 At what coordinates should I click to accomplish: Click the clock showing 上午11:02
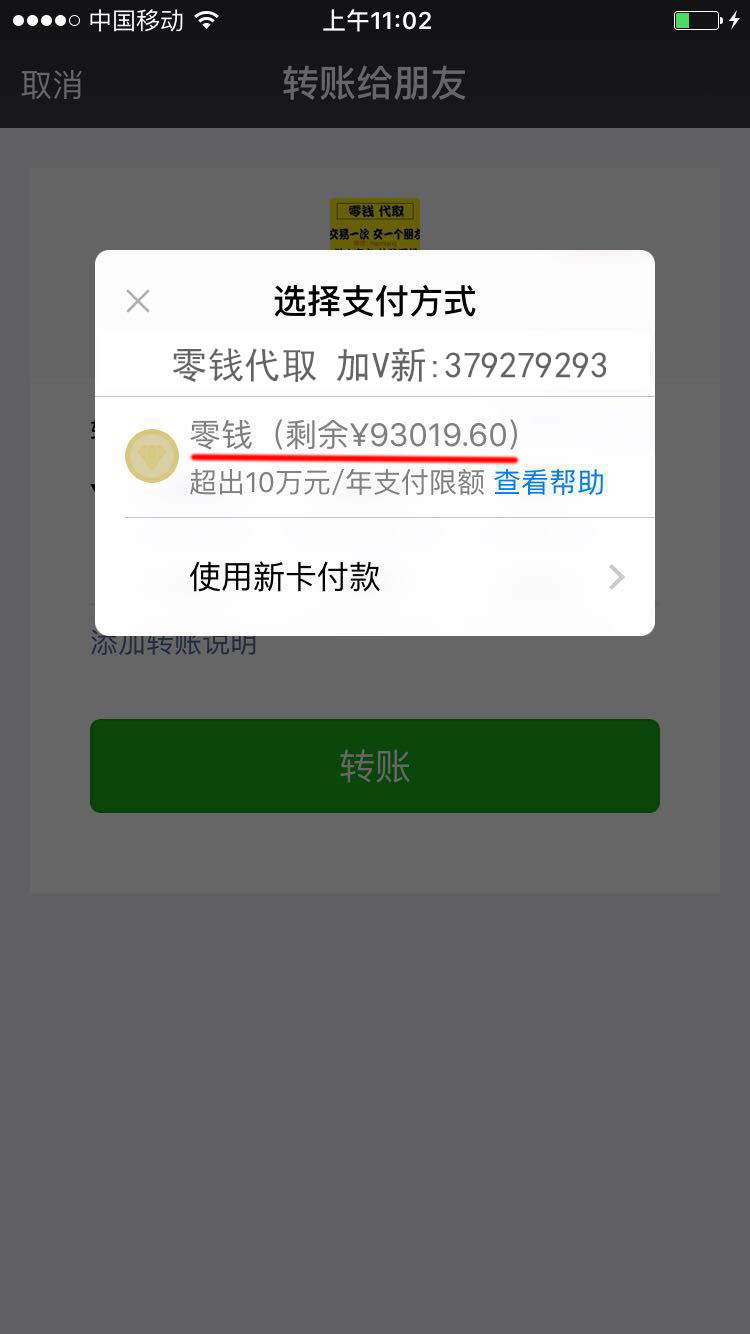376,19
